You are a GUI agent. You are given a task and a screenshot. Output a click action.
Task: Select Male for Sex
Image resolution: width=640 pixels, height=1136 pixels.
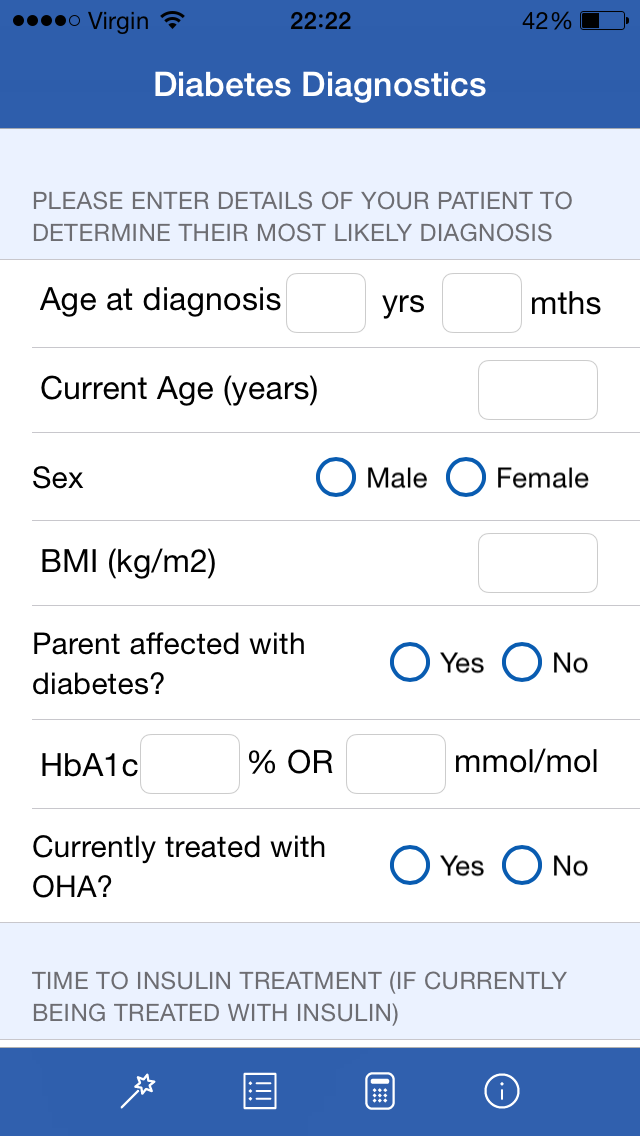[336, 477]
